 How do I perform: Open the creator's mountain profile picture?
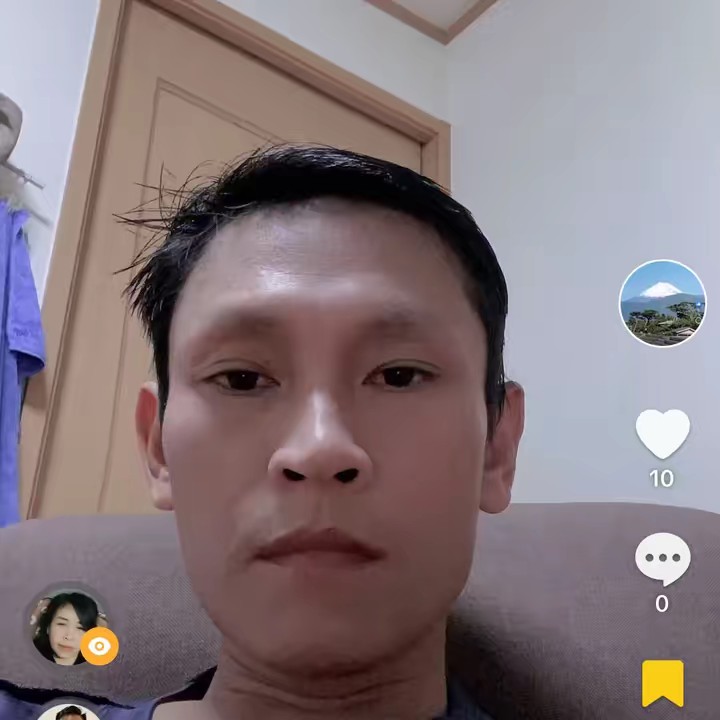coord(662,303)
